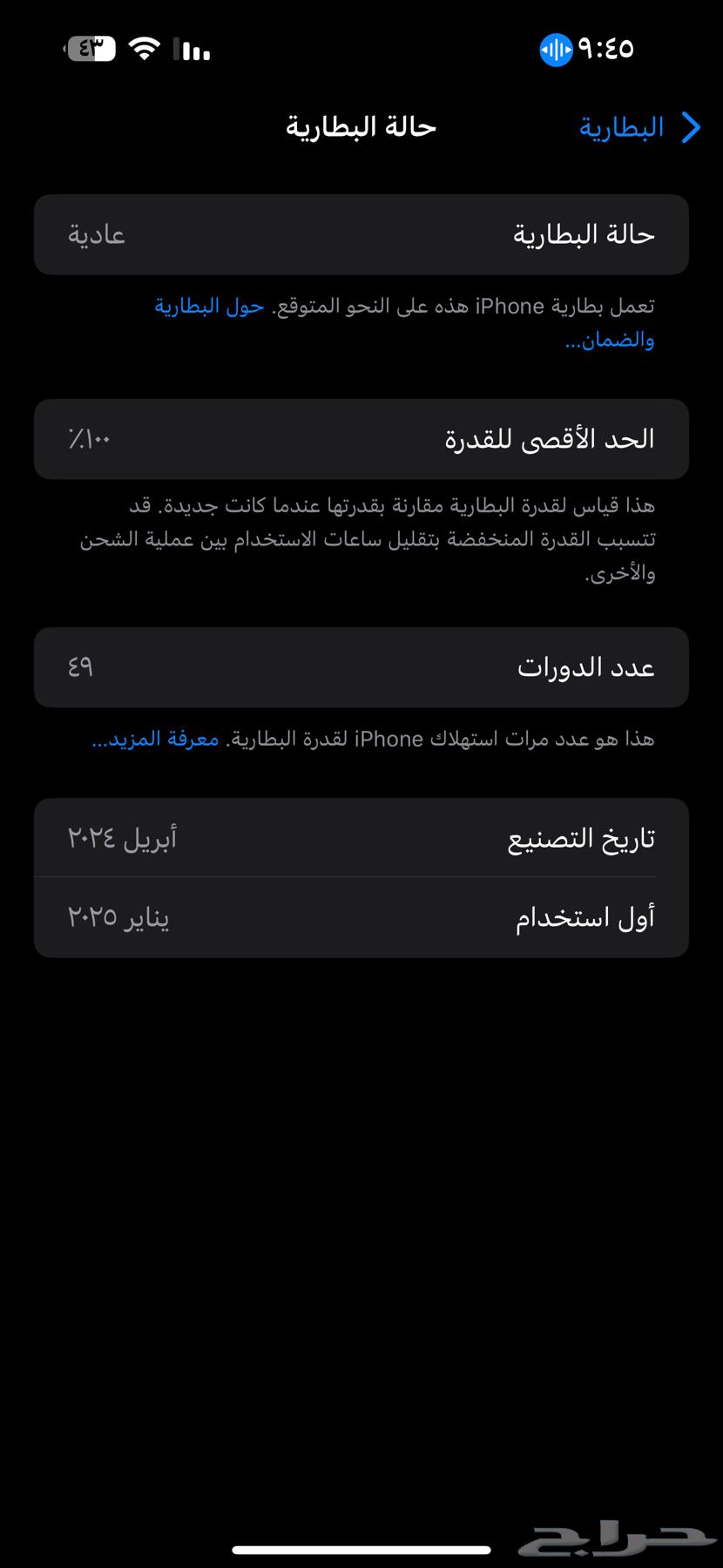Viewport: 723px width, 1568px height.
Task: Go back to البطارية settings
Action: pyautogui.click(x=640, y=127)
